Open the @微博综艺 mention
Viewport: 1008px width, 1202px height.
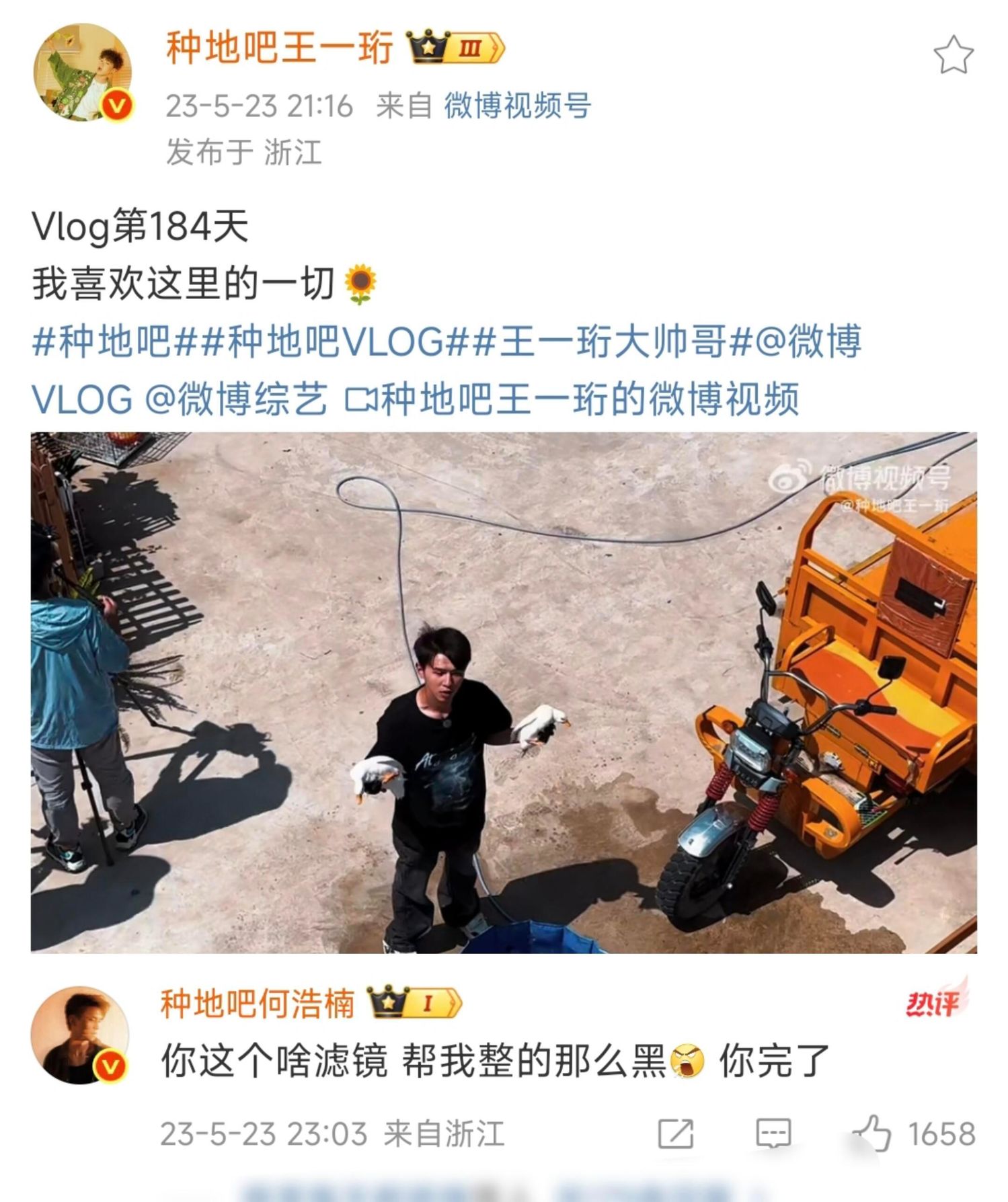coord(237,399)
